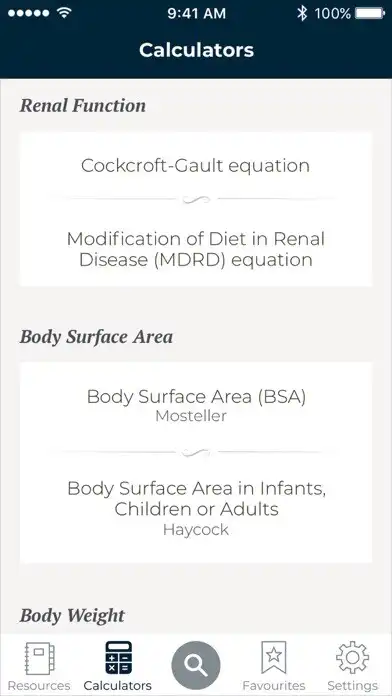Tap the Calculators tab
Viewport: 392px width, 696px height.
point(118,665)
